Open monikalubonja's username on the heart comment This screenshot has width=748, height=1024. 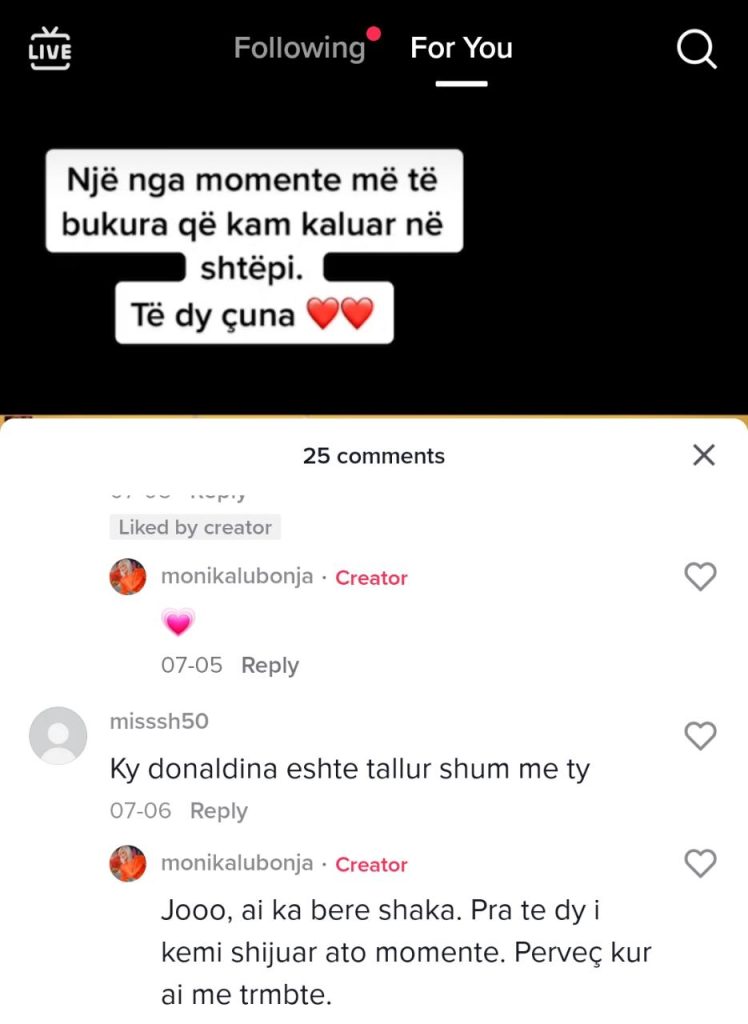click(x=237, y=577)
